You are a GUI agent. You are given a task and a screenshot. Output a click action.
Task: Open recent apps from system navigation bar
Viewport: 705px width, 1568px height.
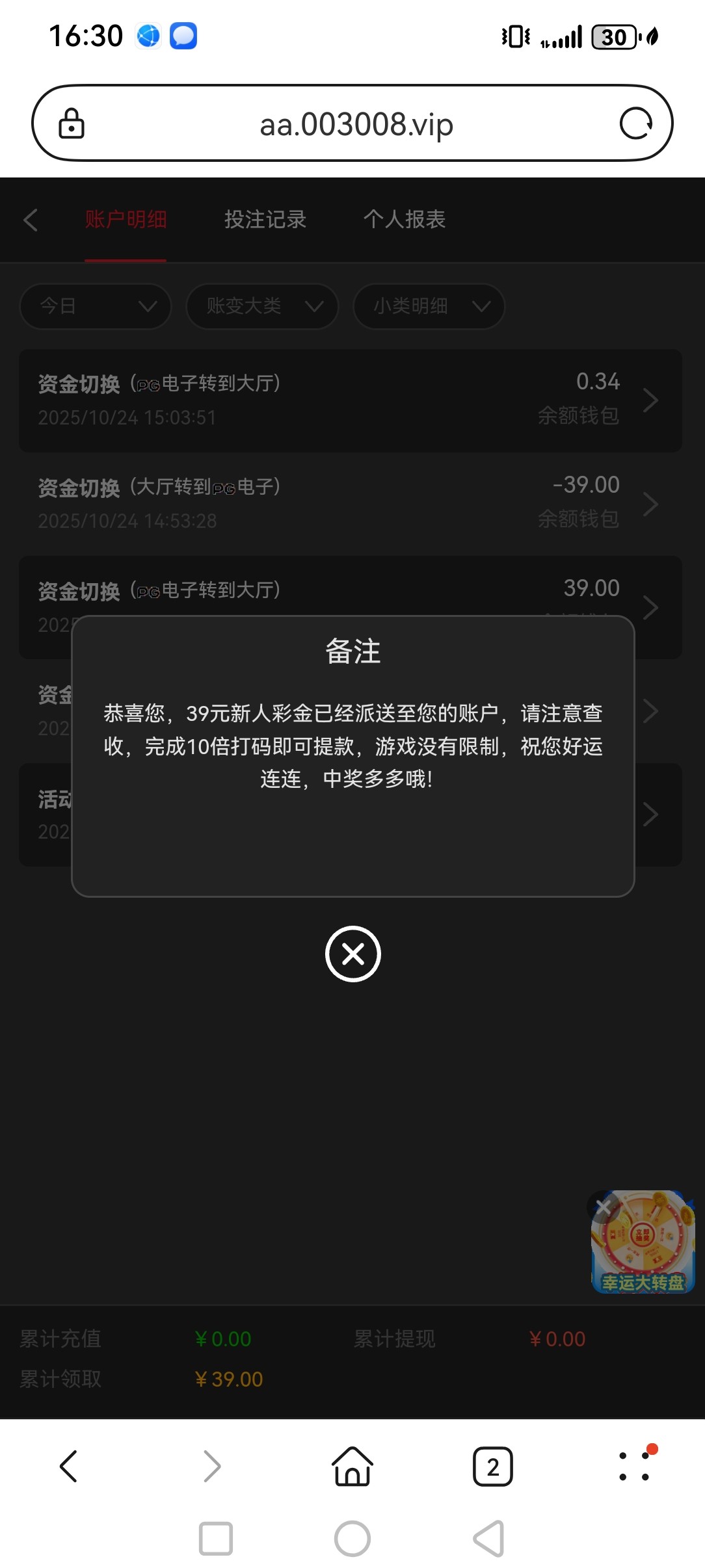click(x=215, y=1539)
